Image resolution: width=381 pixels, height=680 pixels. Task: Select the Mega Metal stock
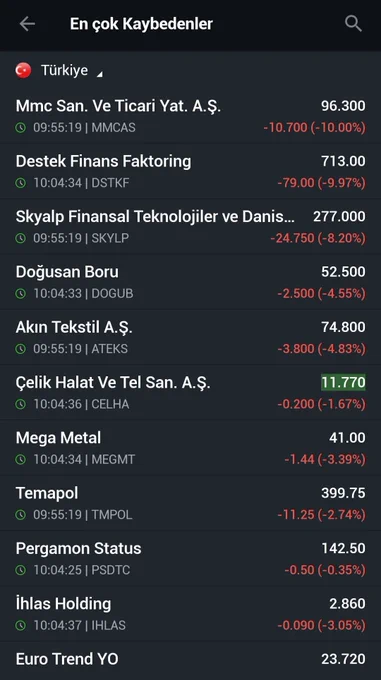(x=190, y=448)
